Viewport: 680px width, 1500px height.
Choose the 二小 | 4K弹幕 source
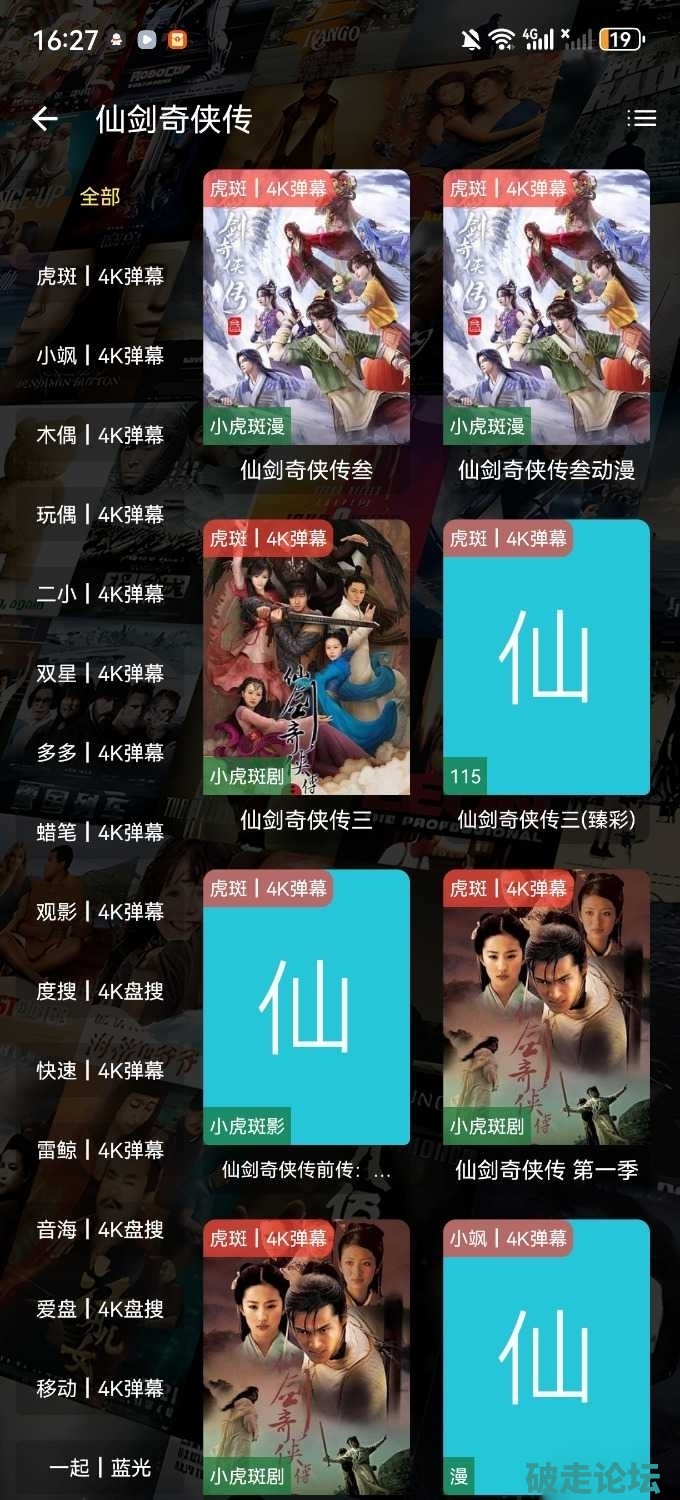point(100,594)
